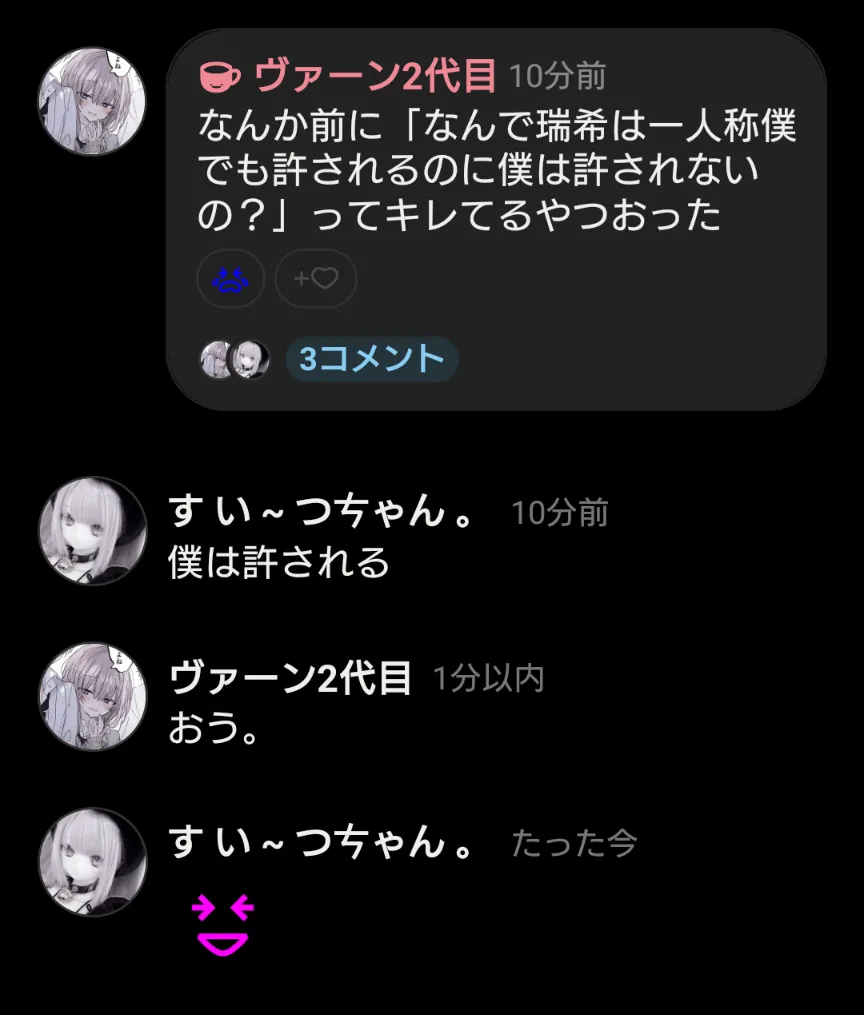The image size is (864, 1015).
Task: Open すい～つちゃん。's avatar on the たった今 comment
Action: coord(92,862)
